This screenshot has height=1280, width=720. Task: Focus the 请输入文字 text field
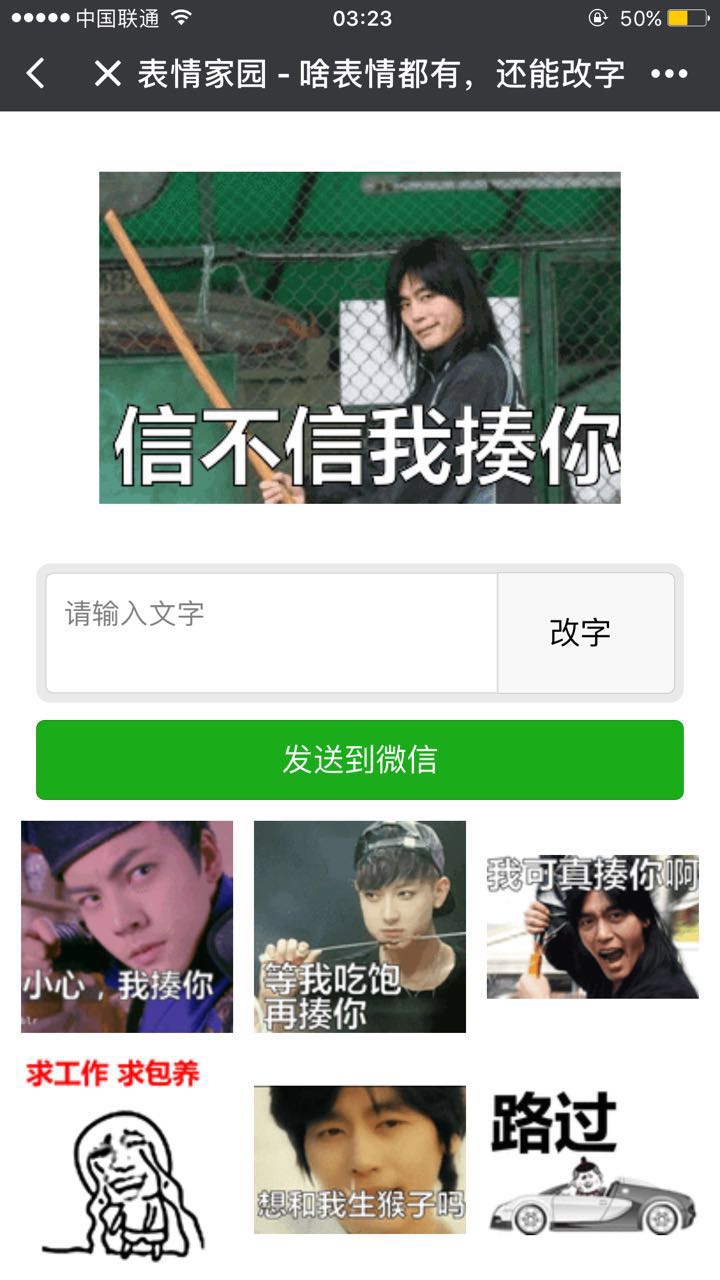tap(271, 632)
